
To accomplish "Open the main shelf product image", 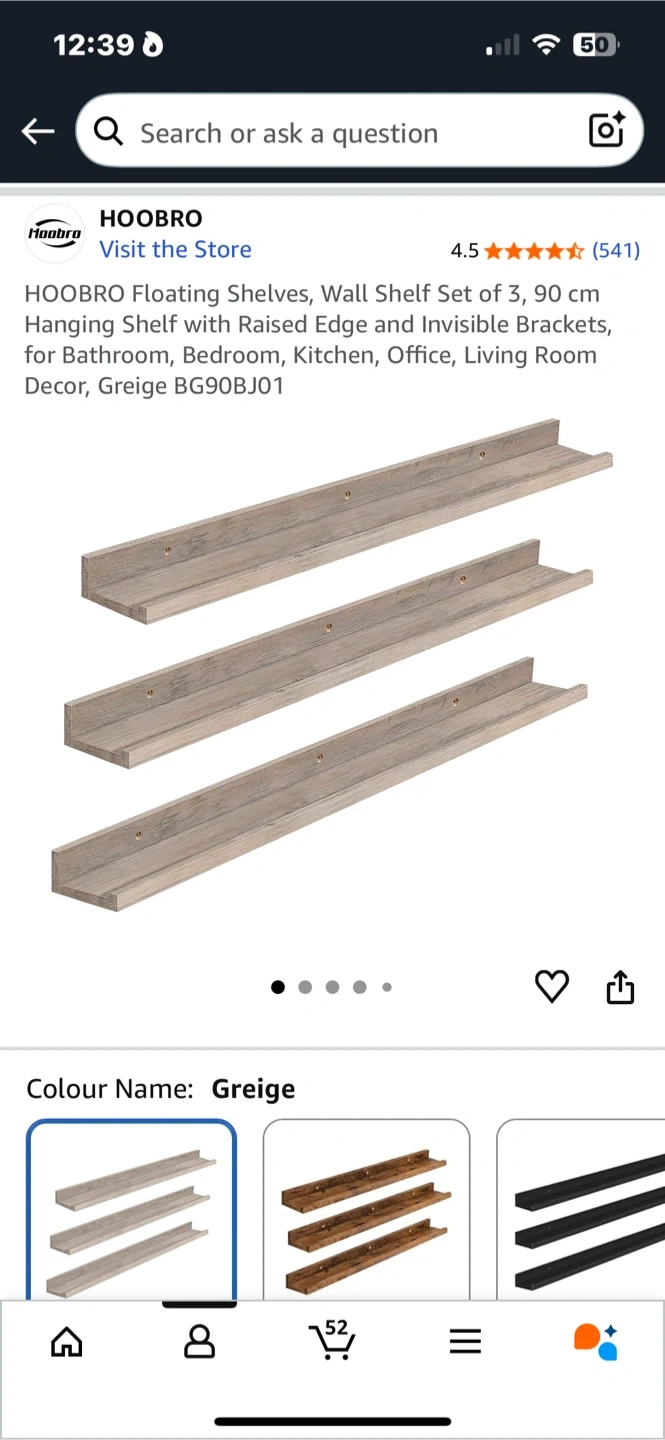I will pos(332,665).
